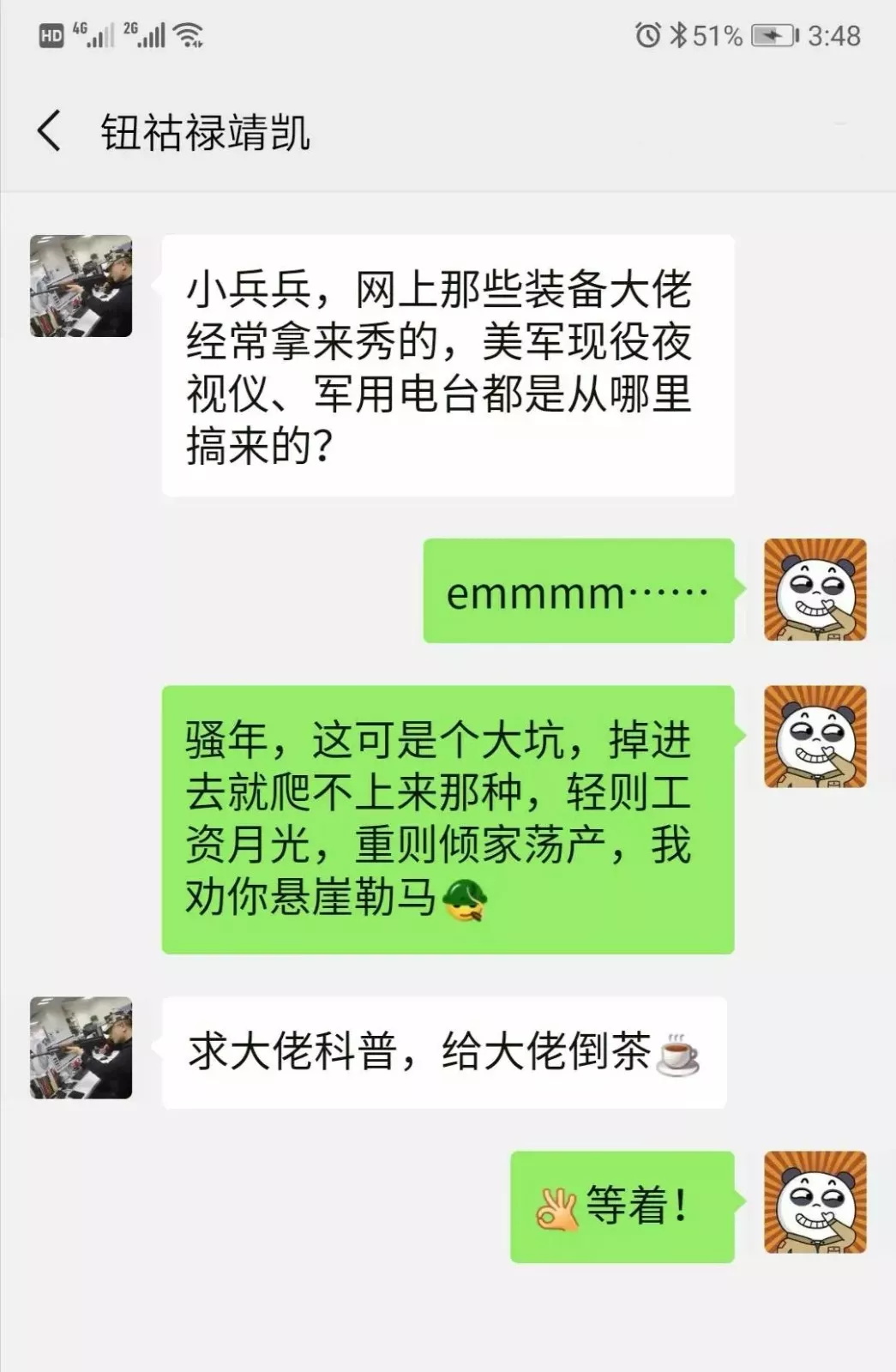Viewport: 896px width, 1372px height.
Task: Open sender's avatar beside the 小兵兵 message
Action: tap(81, 286)
